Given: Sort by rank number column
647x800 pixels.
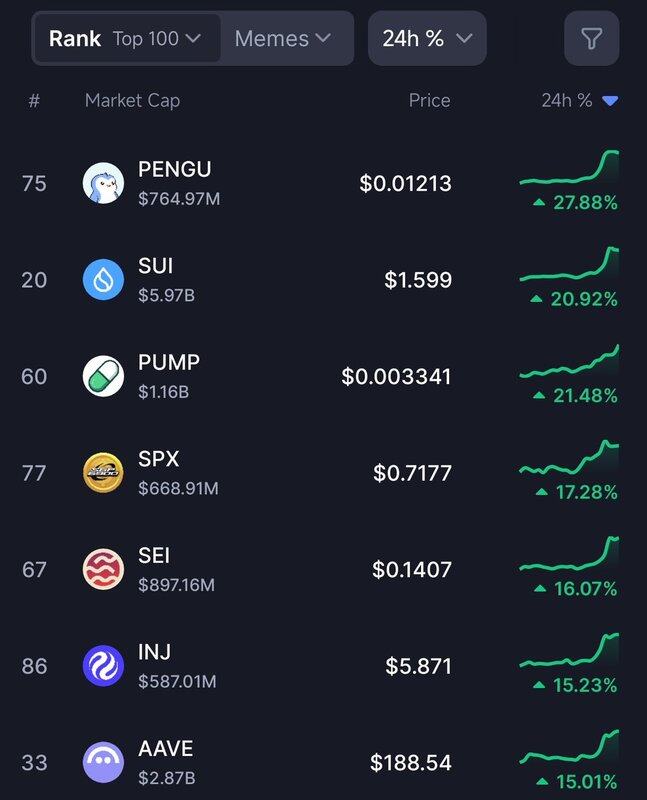Looking at the screenshot, I should [x=34, y=100].
